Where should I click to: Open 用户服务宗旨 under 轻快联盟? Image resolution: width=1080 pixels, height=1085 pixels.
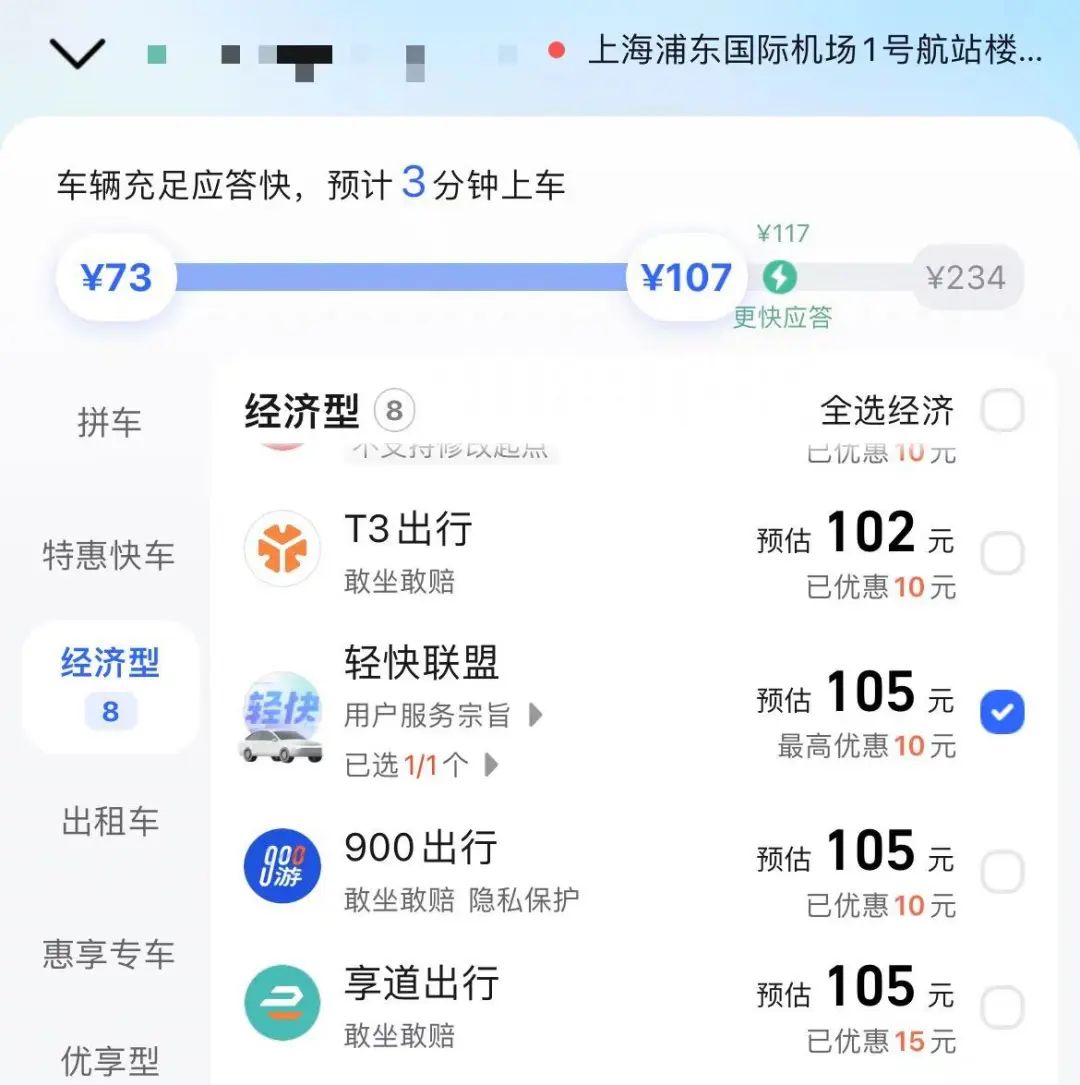point(444,715)
